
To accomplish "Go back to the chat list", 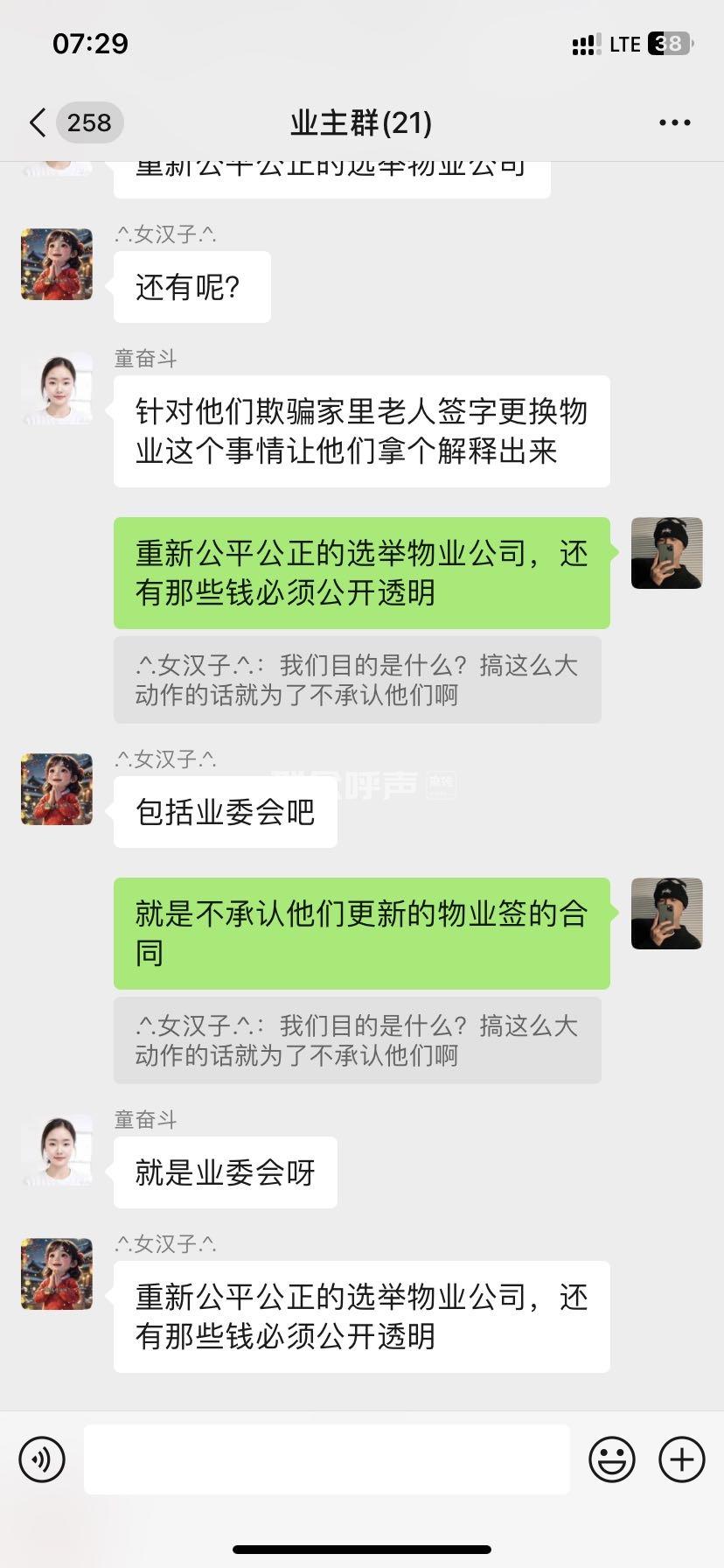I will click(x=38, y=123).
